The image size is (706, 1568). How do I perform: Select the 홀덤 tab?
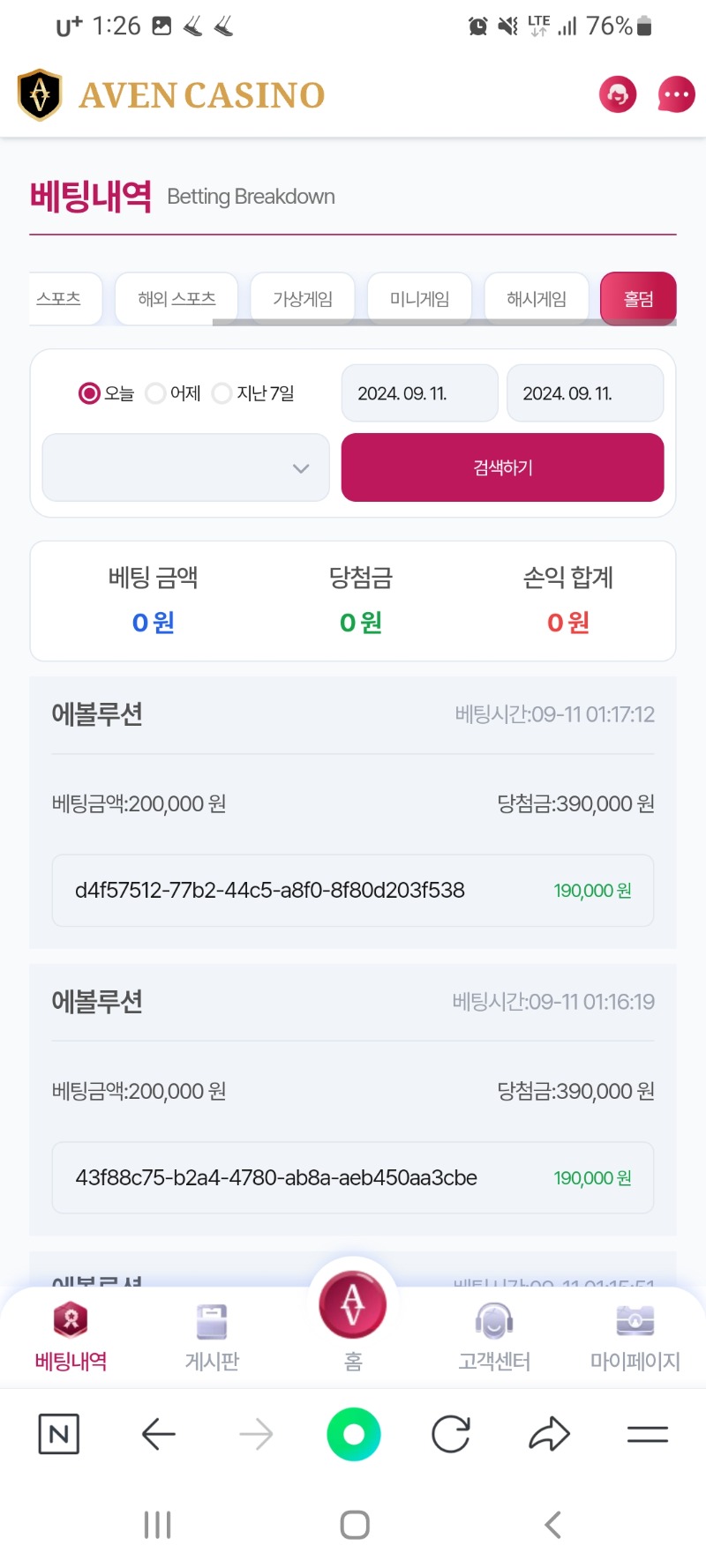pyautogui.click(x=638, y=299)
